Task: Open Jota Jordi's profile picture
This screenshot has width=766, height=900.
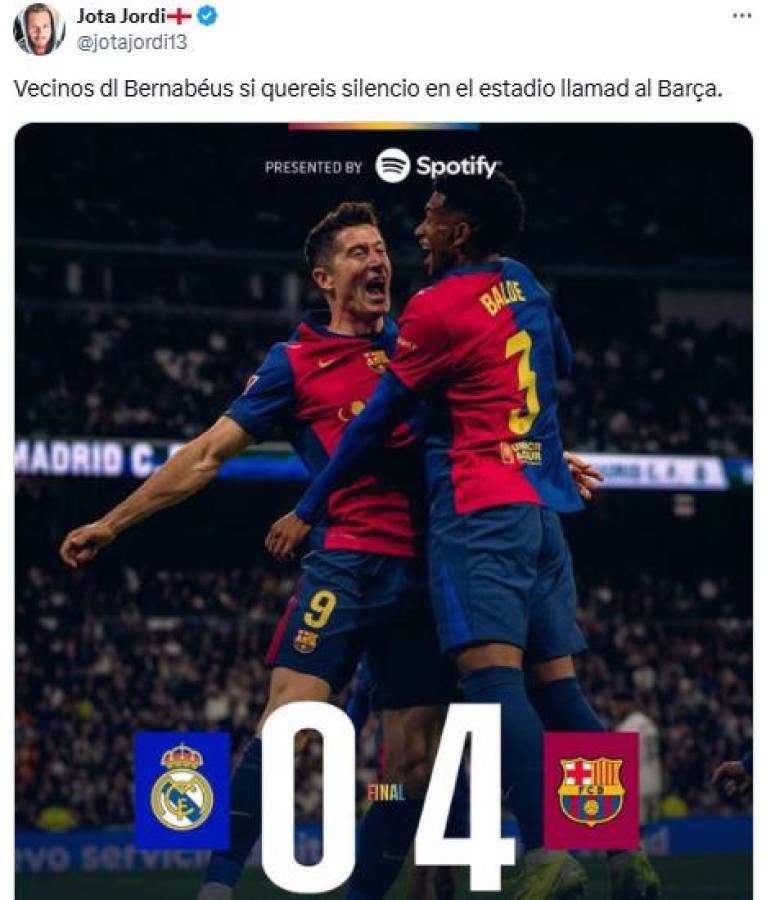Action: (x=39, y=29)
